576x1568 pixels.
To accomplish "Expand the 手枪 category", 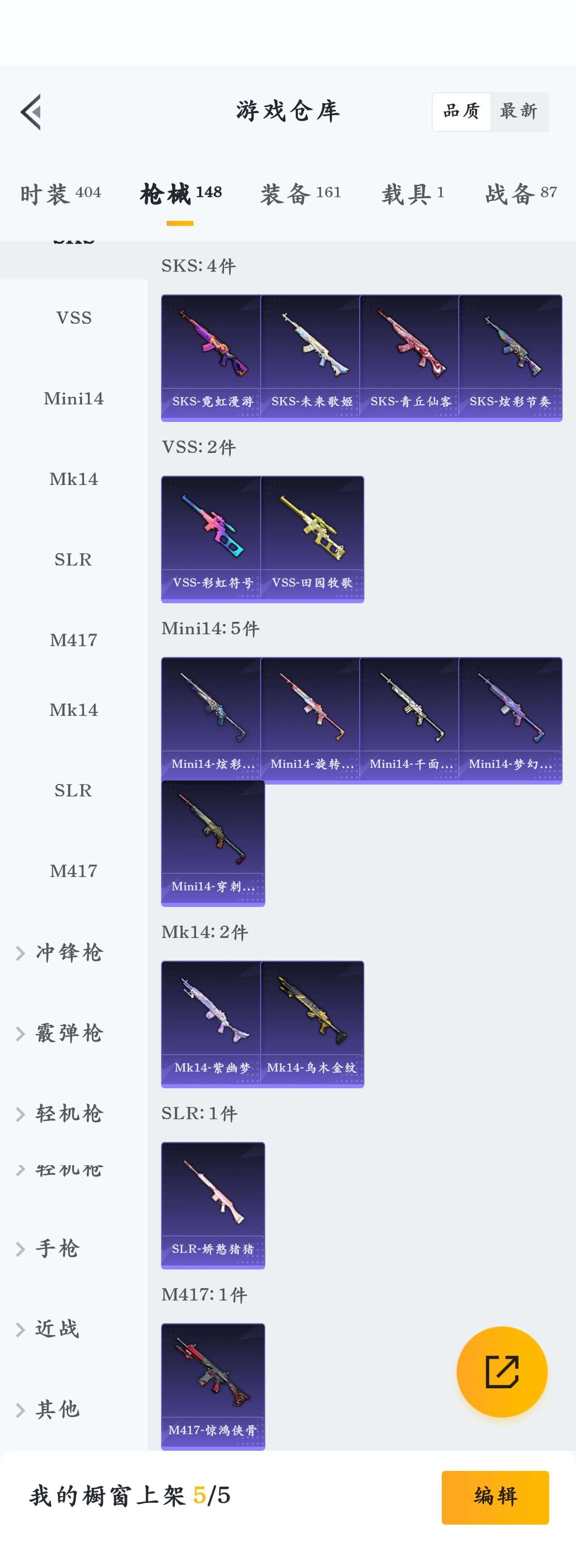I will point(57,1248).
